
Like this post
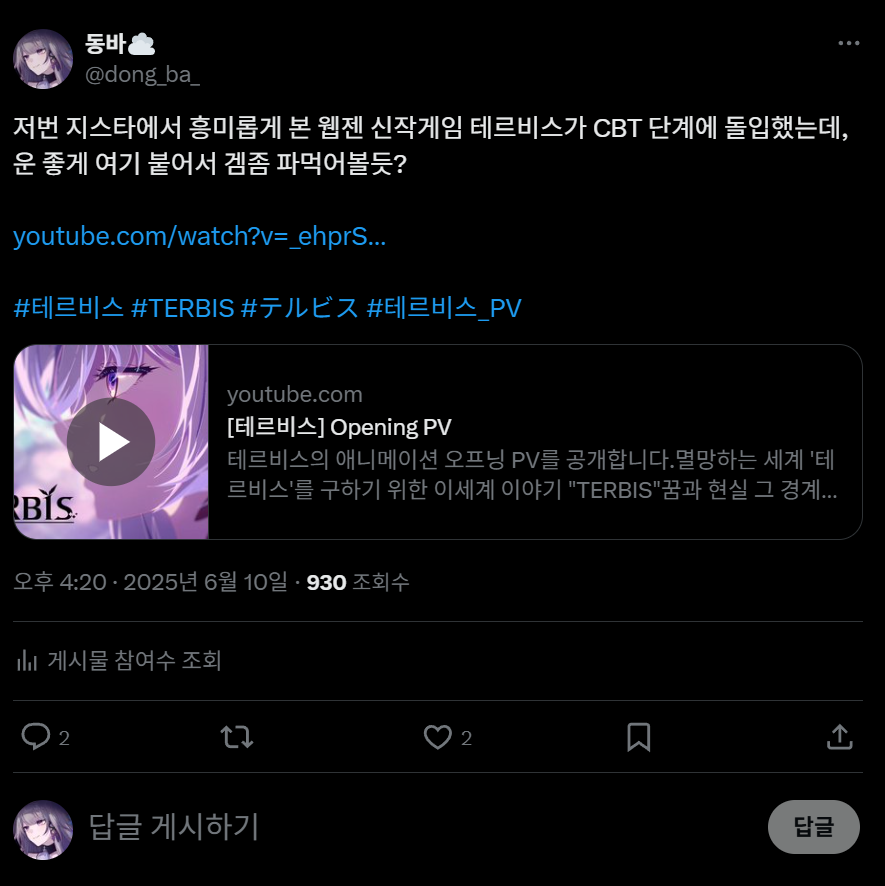437,738
